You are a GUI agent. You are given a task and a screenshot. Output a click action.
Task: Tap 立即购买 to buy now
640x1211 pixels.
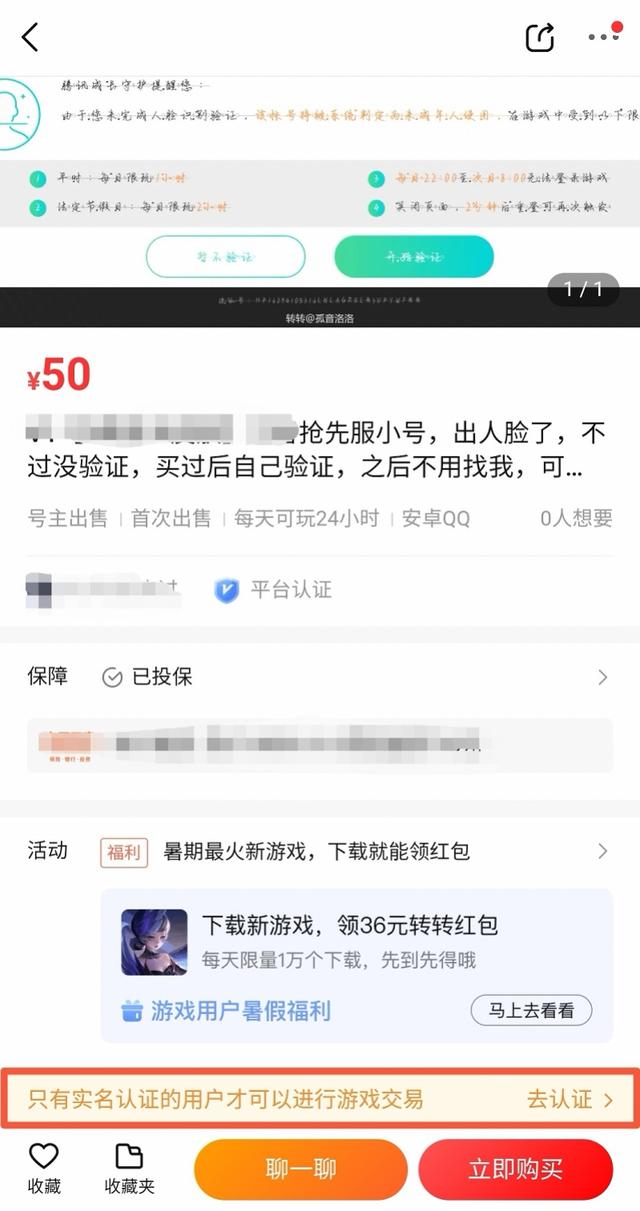516,1170
